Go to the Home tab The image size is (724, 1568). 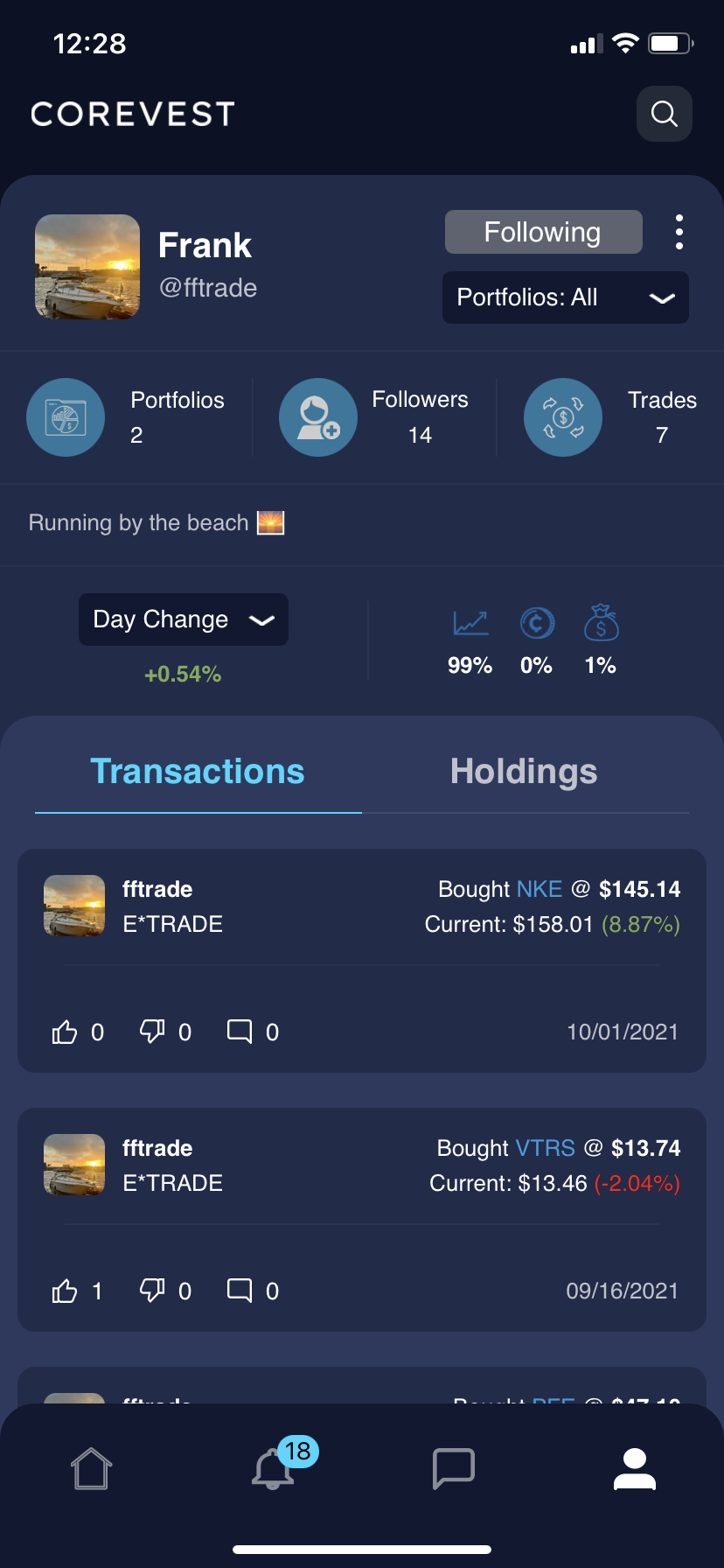91,1468
